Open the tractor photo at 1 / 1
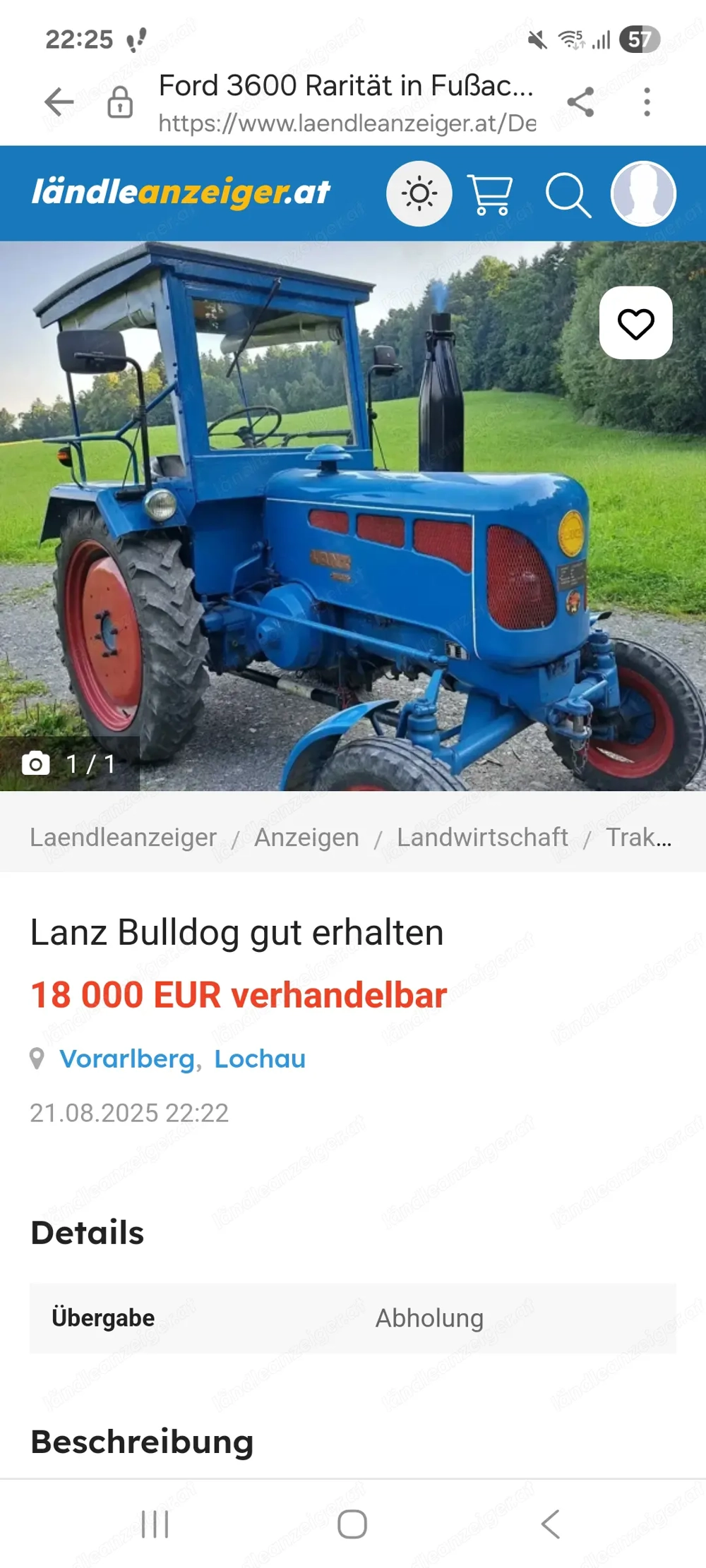The height and width of the screenshot is (1568, 706). (353, 519)
